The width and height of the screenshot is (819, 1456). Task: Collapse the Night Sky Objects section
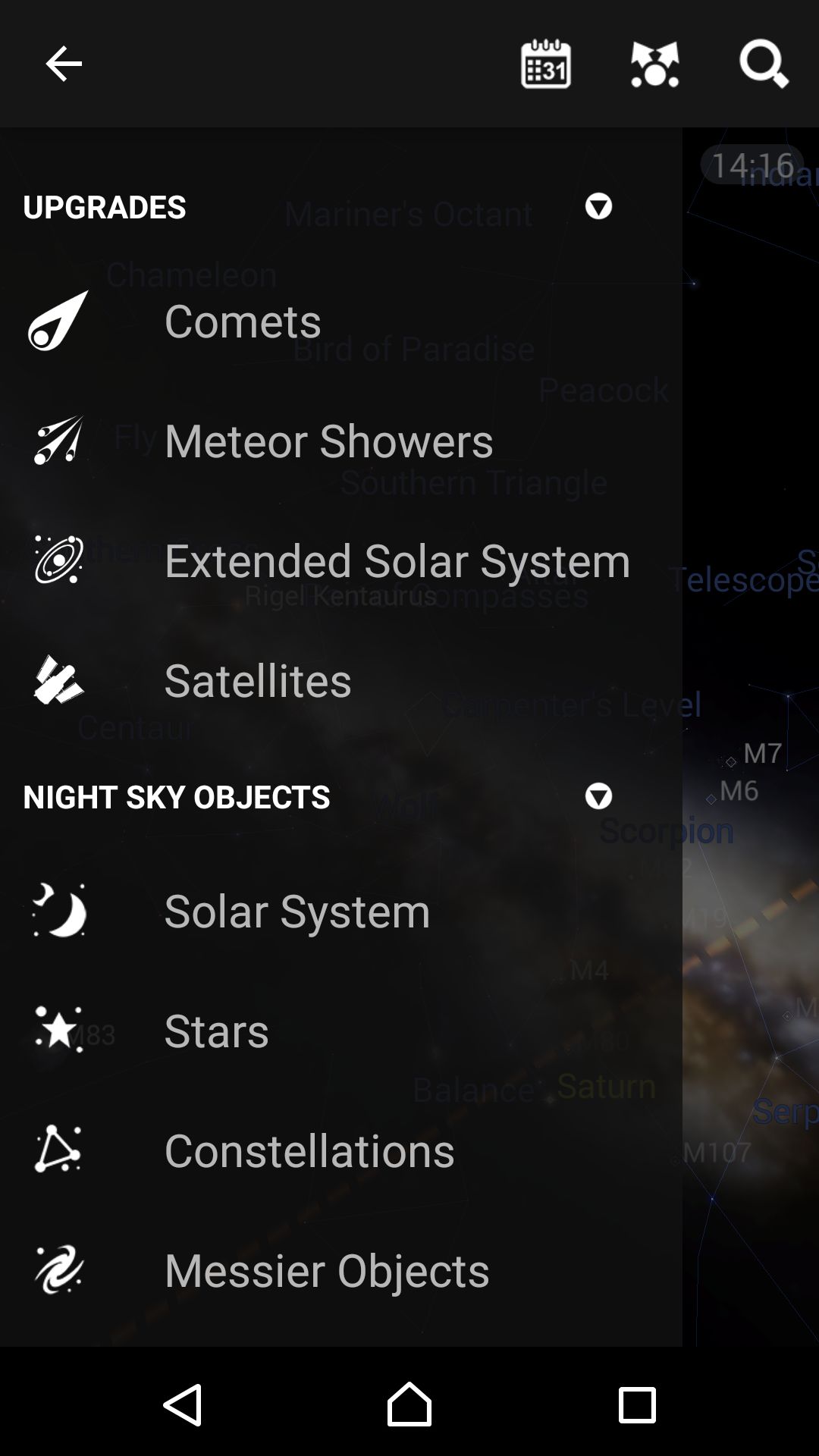coord(598,796)
